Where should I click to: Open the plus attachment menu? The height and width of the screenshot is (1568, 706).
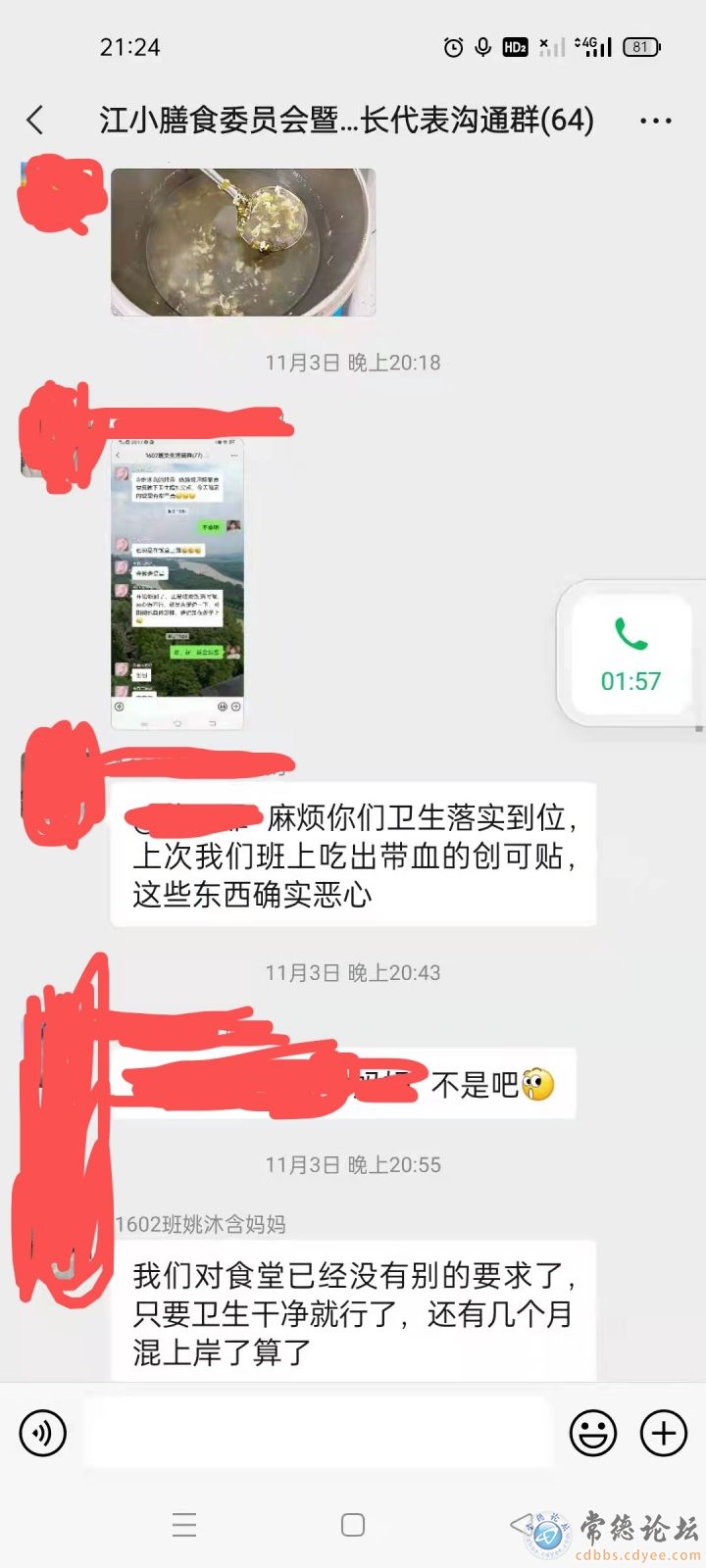click(664, 1433)
